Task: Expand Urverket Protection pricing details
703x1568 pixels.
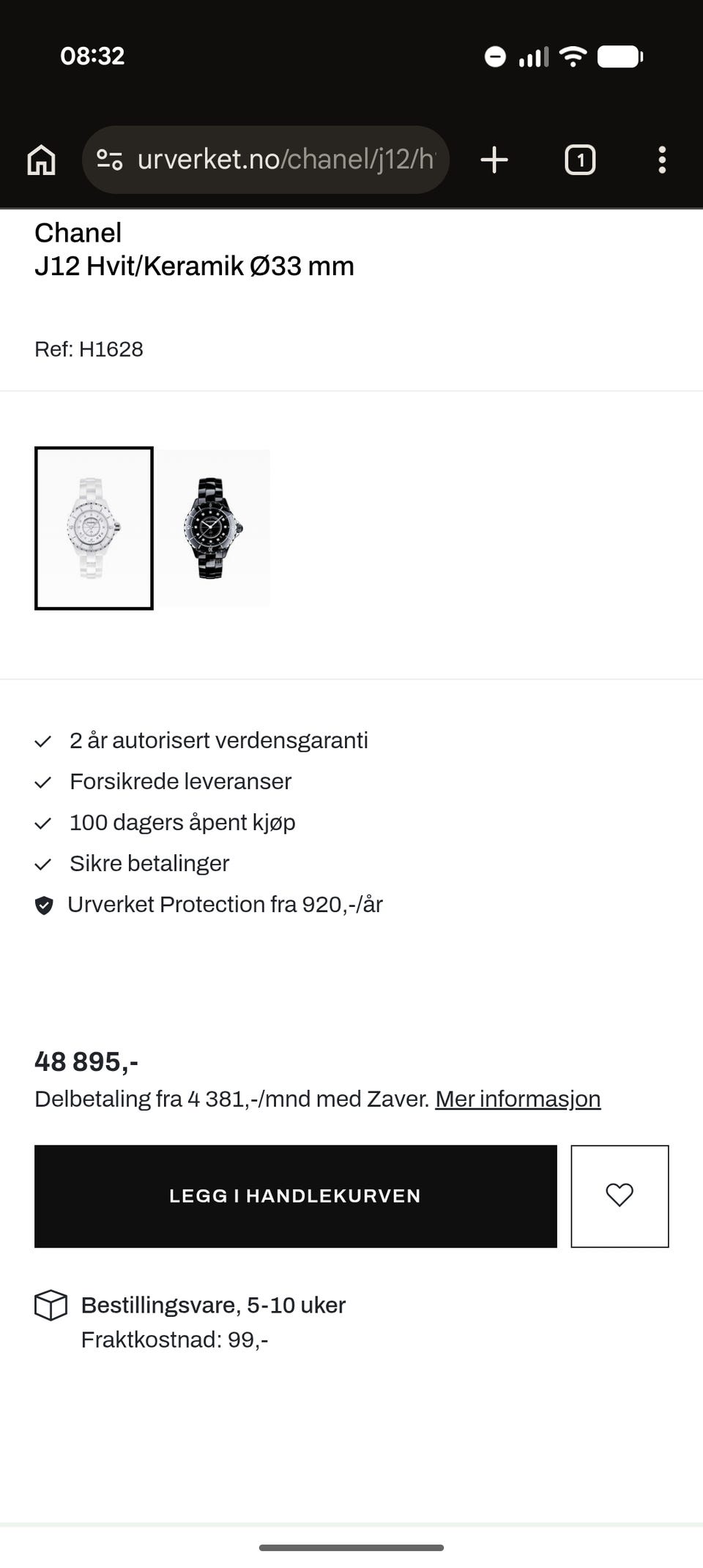Action: (x=225, y=906)
